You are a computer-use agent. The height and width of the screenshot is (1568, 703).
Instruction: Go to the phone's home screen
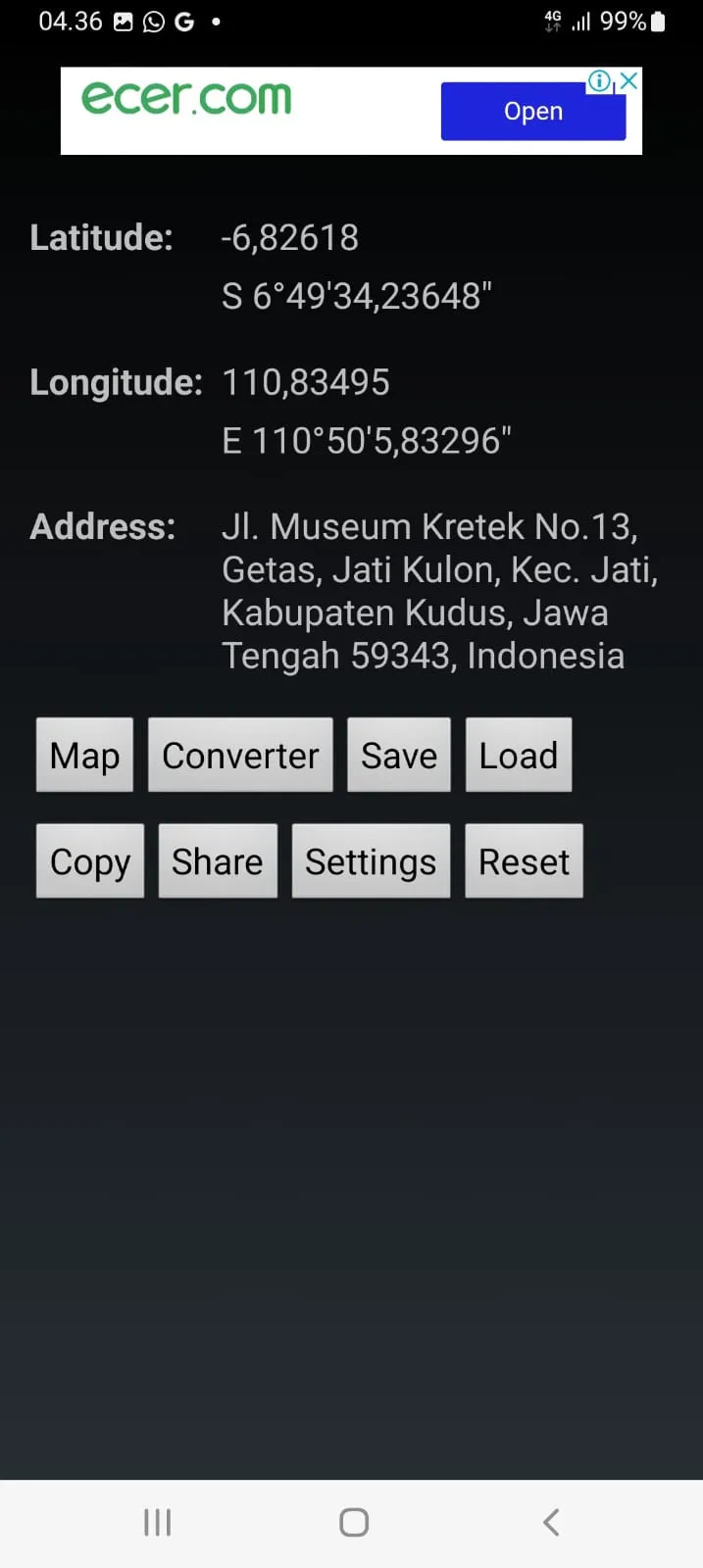(353, 1522)
